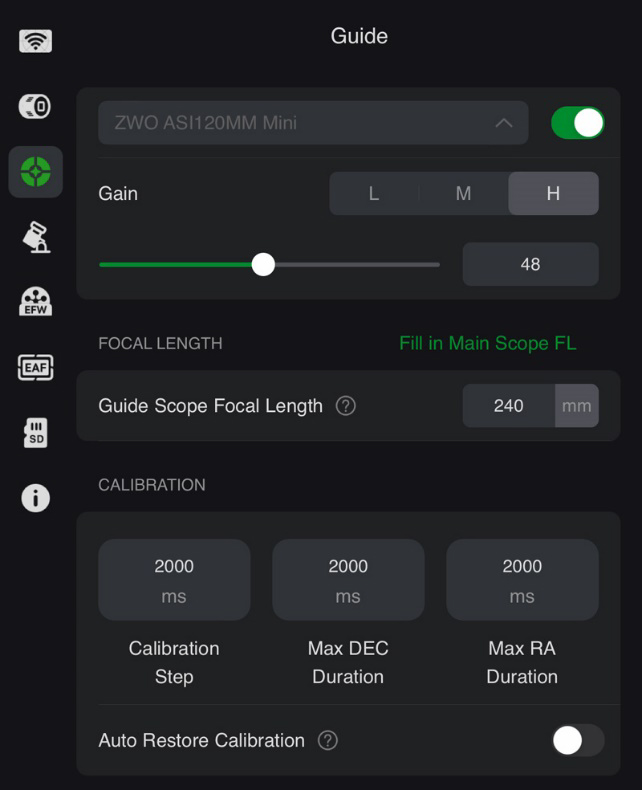Image resolution: width=642 pixels, height=790 pixels.
Task: Tap Fill in Main Scope FL link
Action: (x=487, y=343)
